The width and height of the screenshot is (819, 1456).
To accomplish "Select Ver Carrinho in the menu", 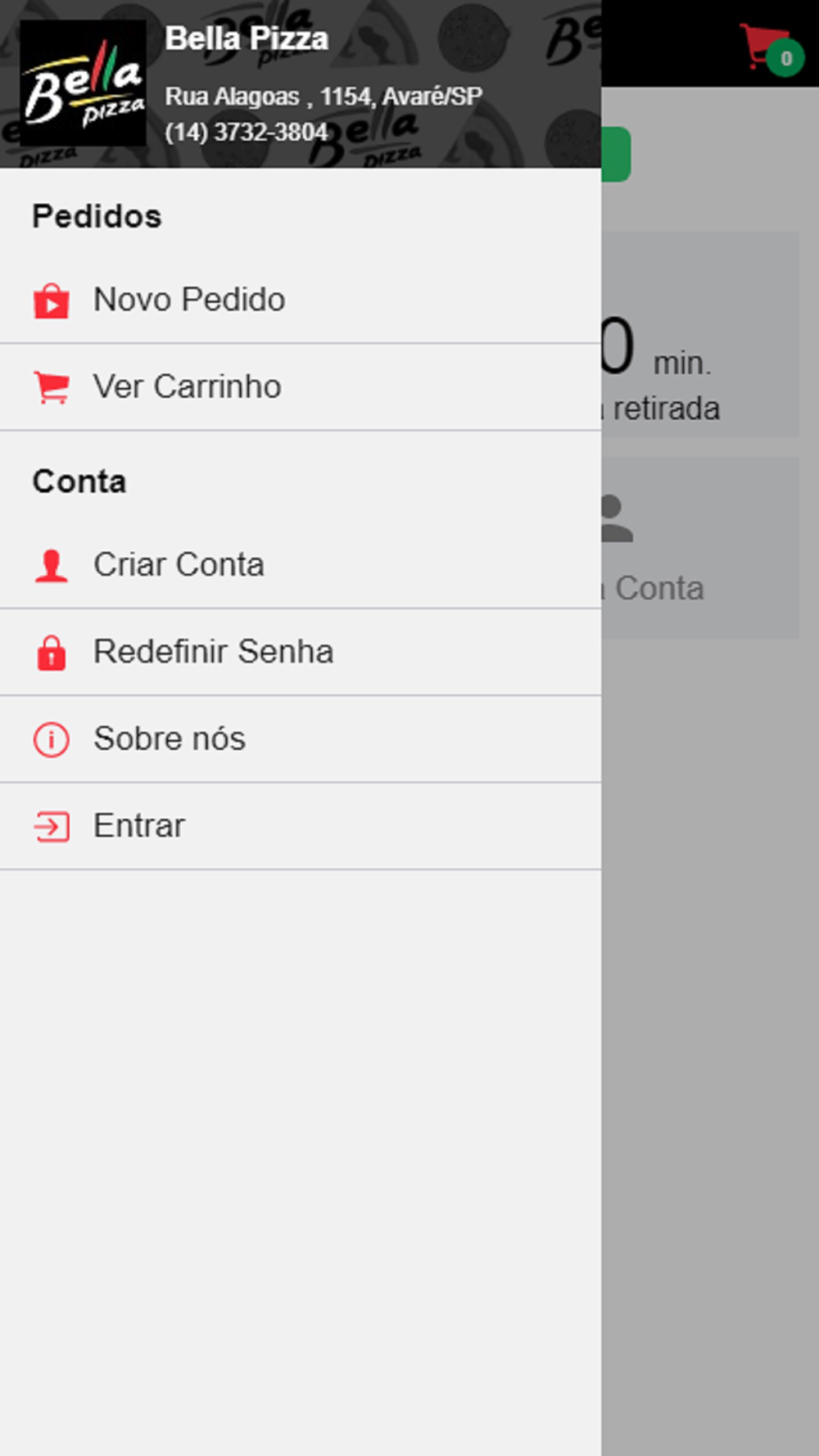I will 301,387.
